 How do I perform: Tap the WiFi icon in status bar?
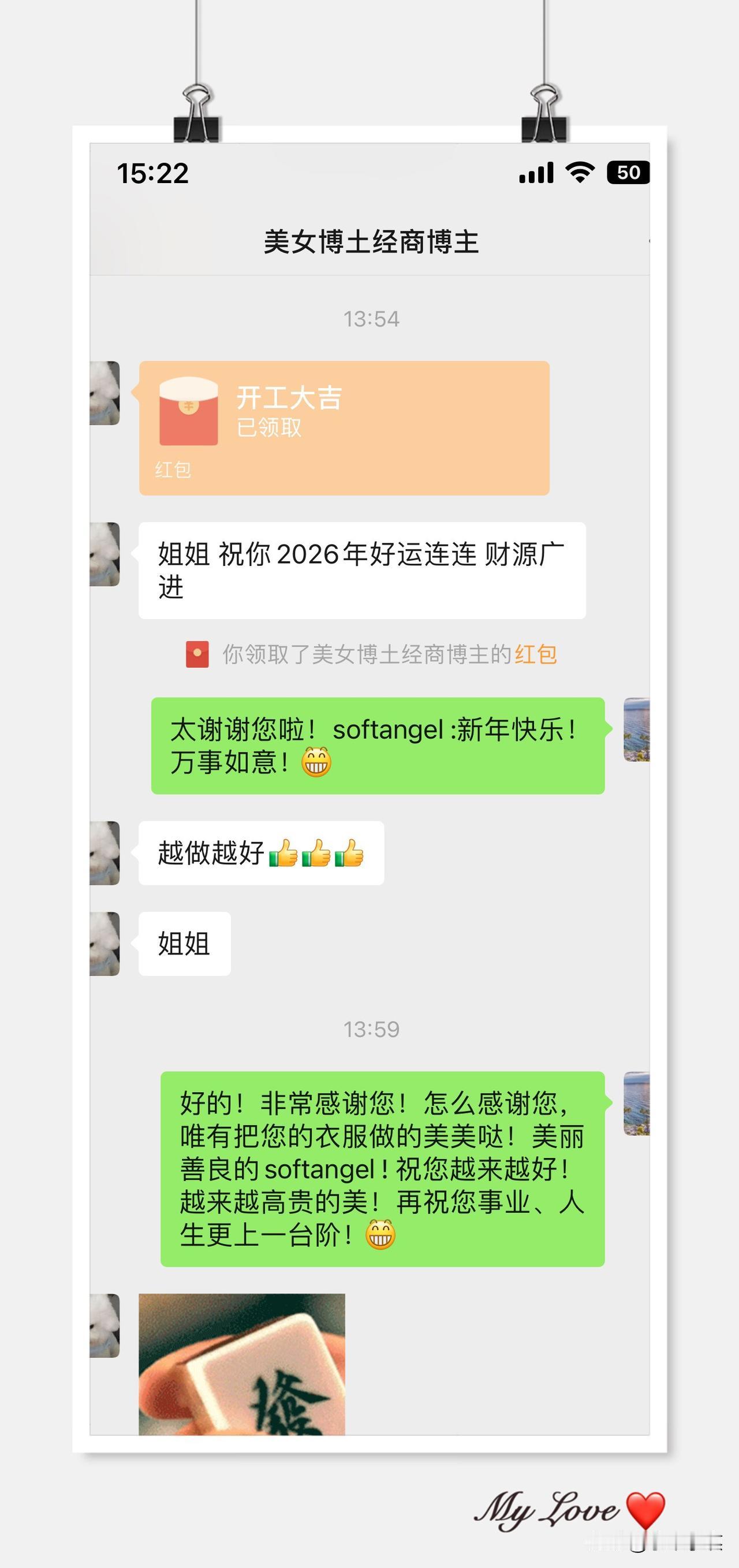[580, 173]
